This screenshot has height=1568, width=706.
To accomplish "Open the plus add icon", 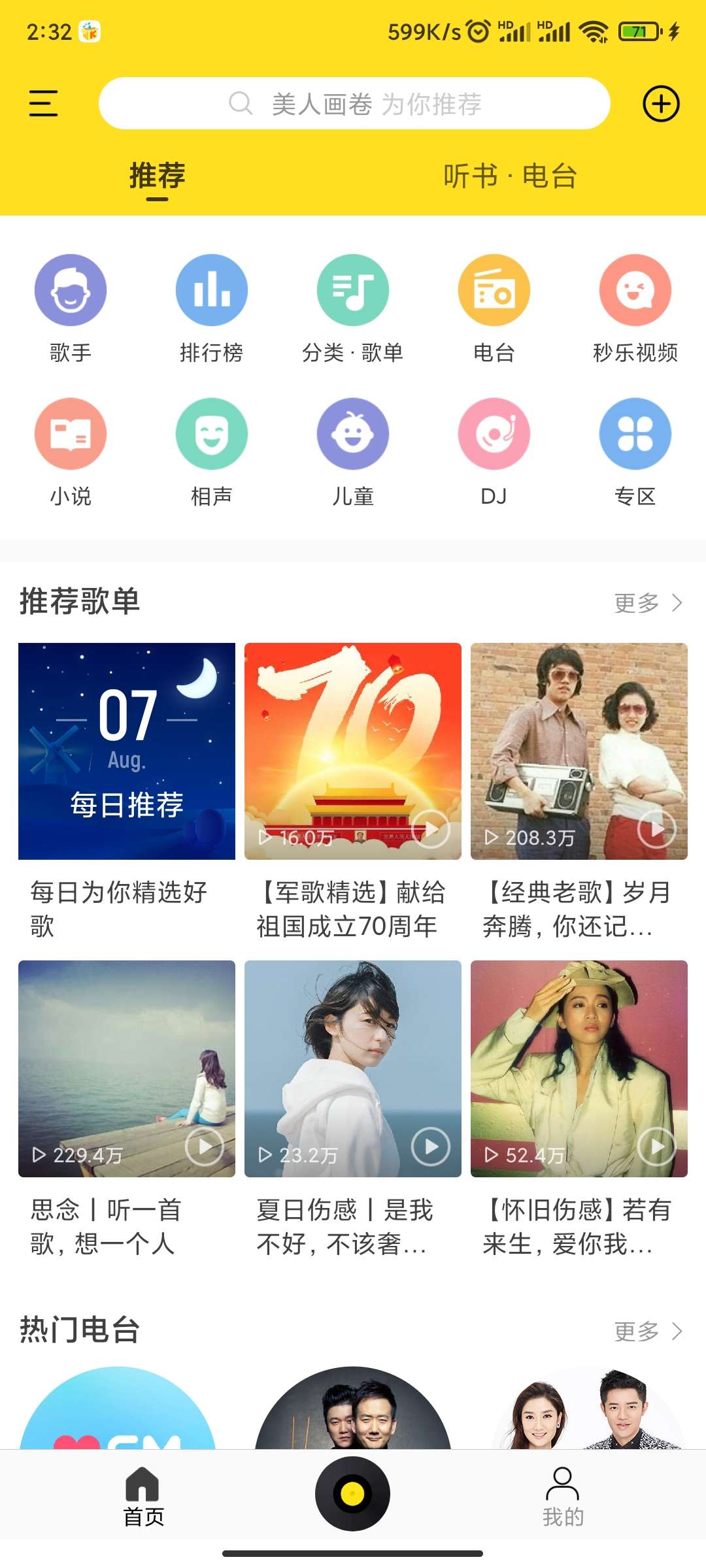I will tap(661, 104).
